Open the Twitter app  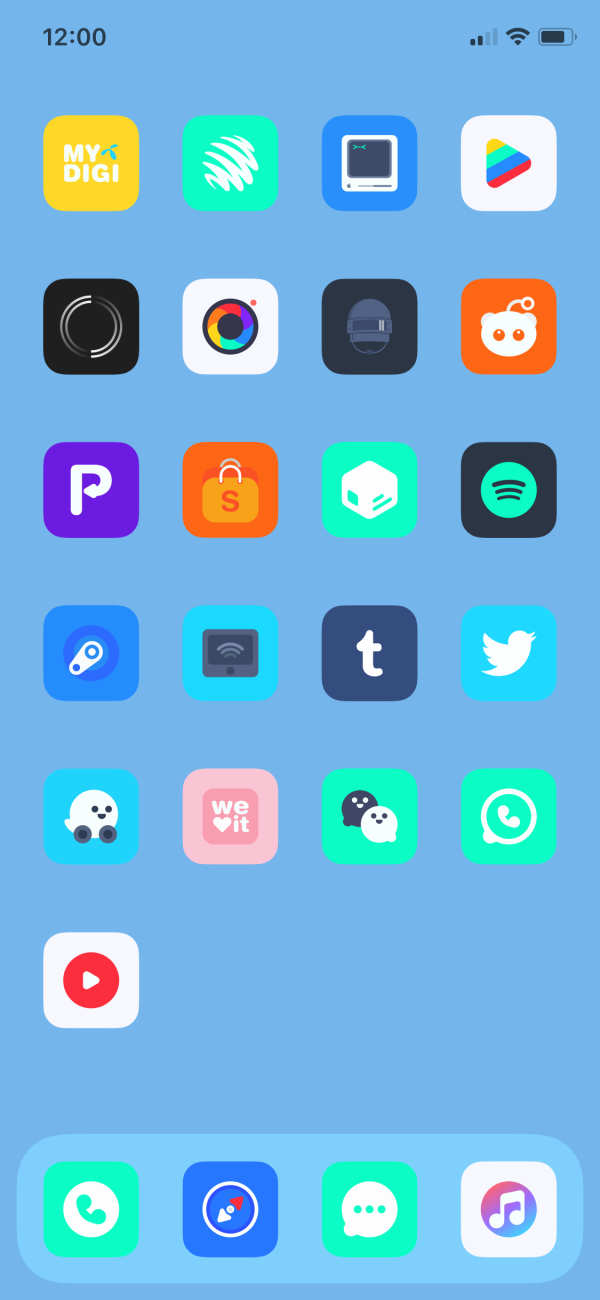point(508,653)
